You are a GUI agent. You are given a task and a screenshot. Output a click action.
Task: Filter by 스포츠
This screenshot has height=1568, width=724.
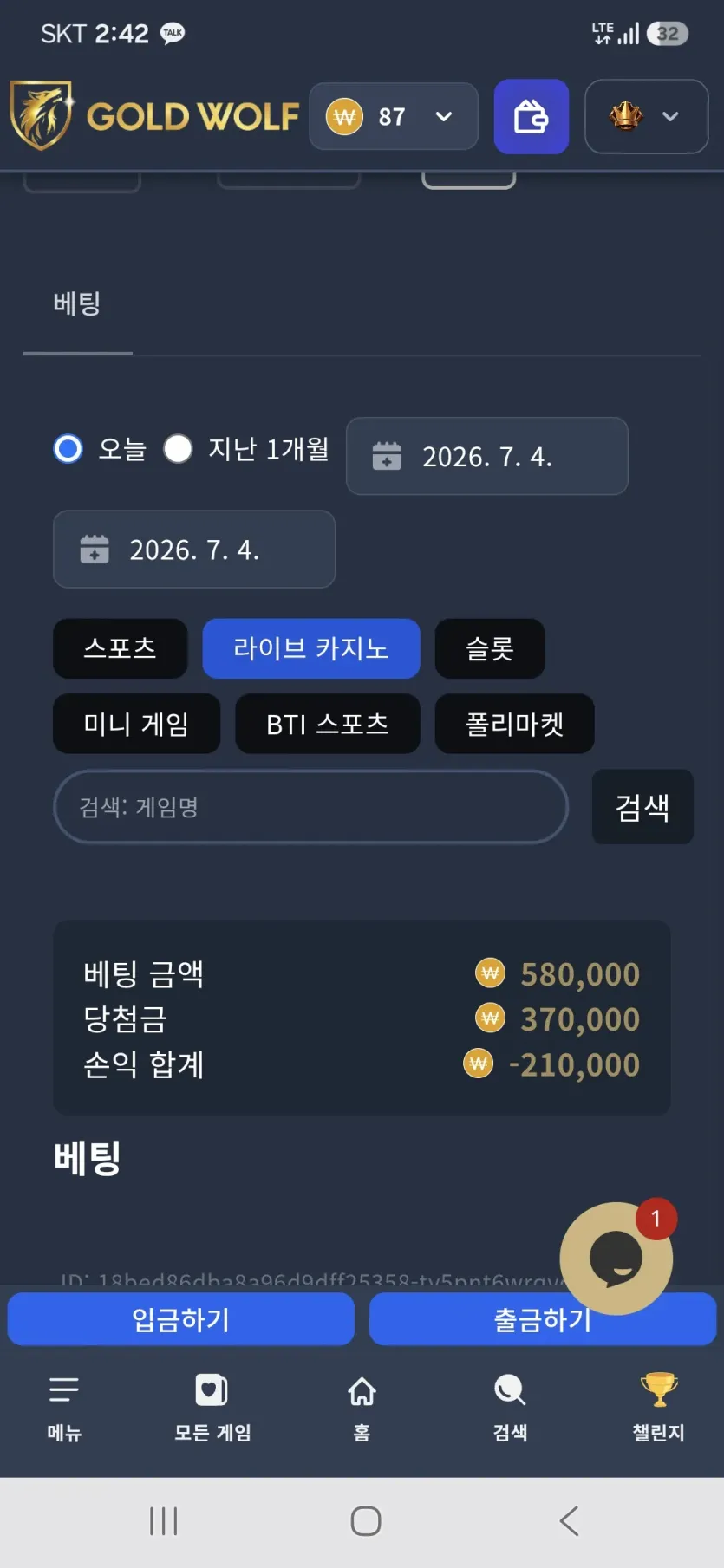pyautogui.click(x=121, y=648)
